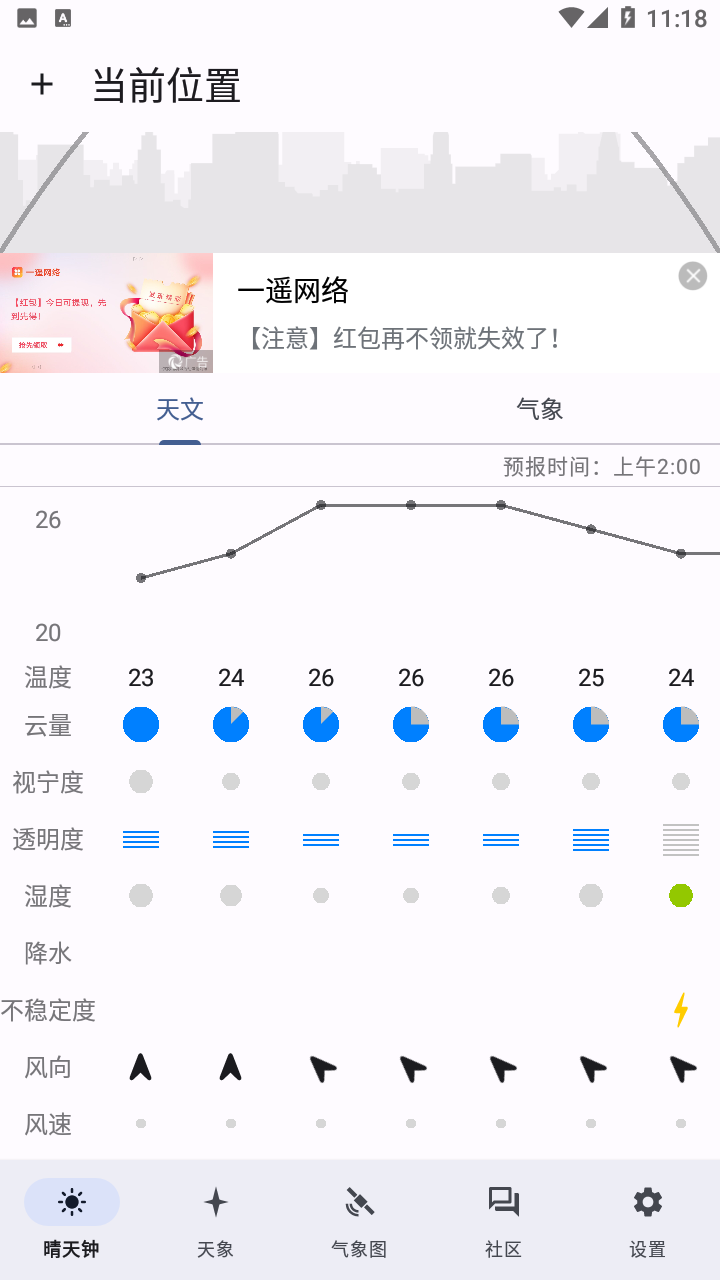Visit the 社区 community tab
The image size is (720, 1280).
click(x=503, y=1218)
